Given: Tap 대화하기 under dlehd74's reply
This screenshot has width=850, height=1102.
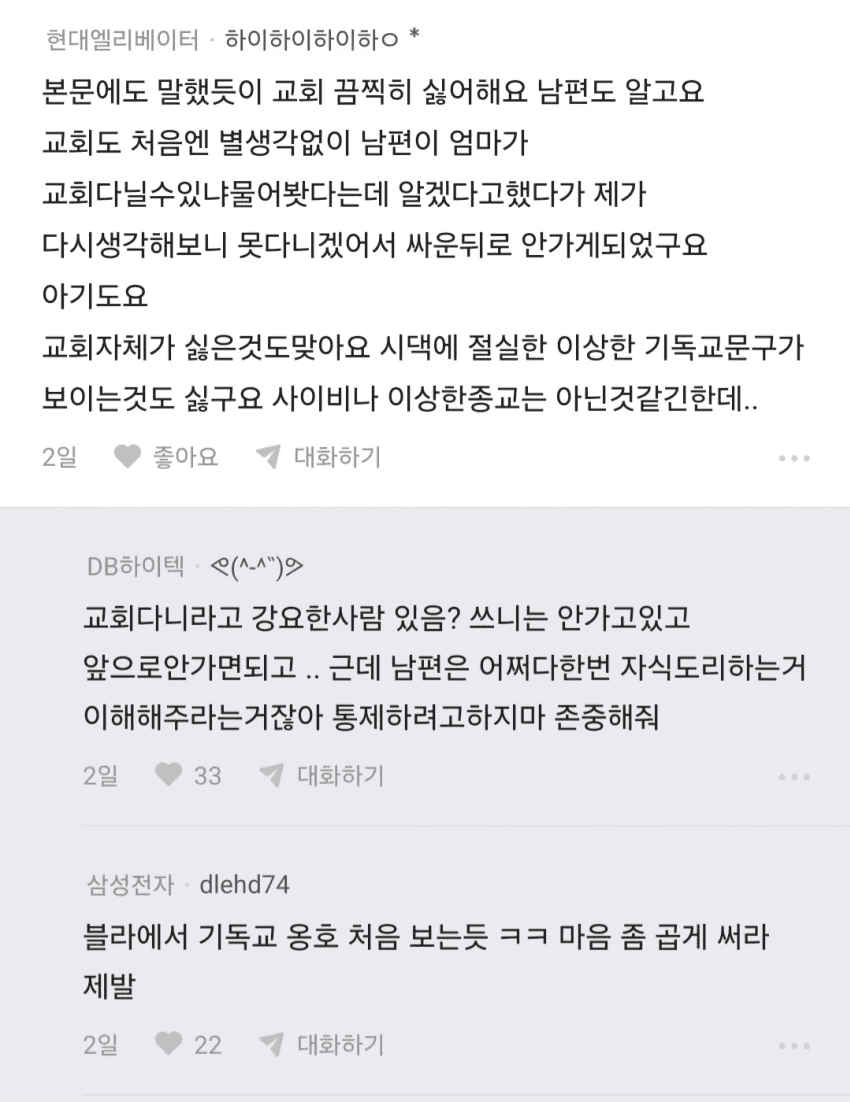Looking at the screenshot, I should 322,1044.
